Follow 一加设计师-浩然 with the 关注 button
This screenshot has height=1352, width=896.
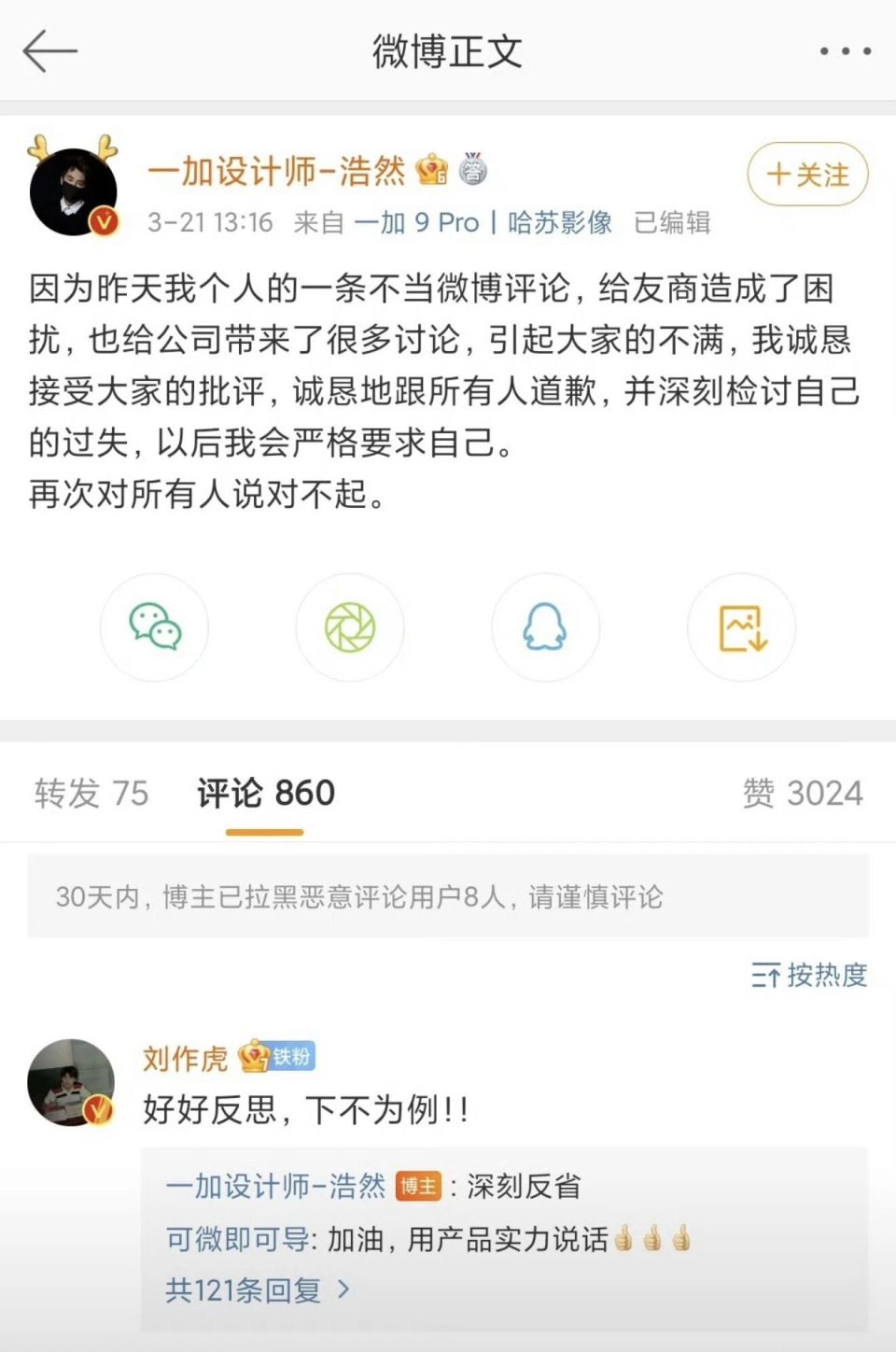pos(807,175)
